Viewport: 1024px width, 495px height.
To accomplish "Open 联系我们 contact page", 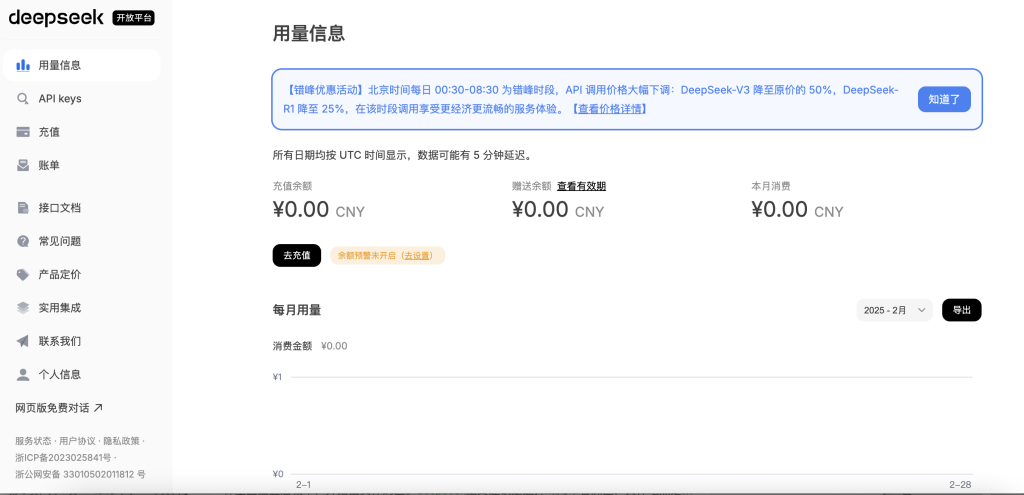I will click(60, 341).
